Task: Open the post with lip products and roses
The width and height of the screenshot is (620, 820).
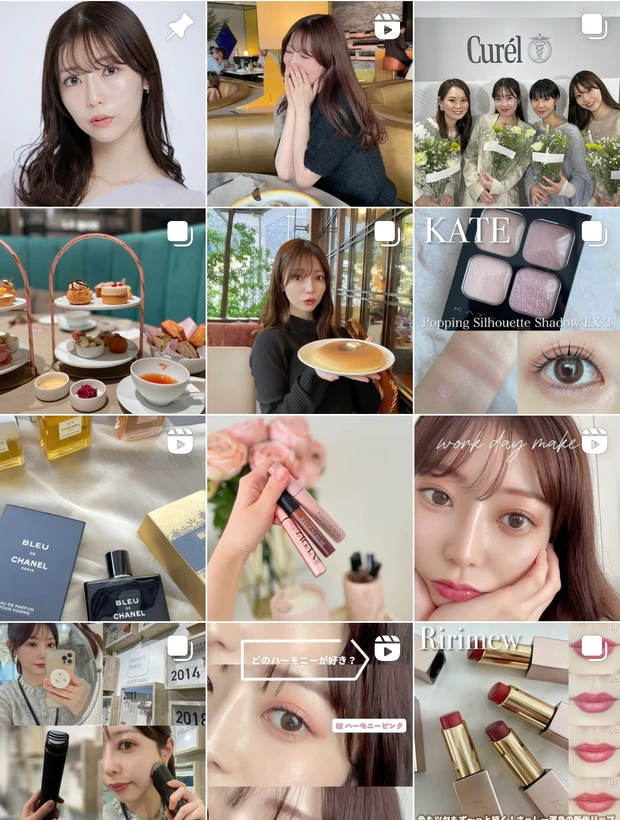Action: click(309, 518)
